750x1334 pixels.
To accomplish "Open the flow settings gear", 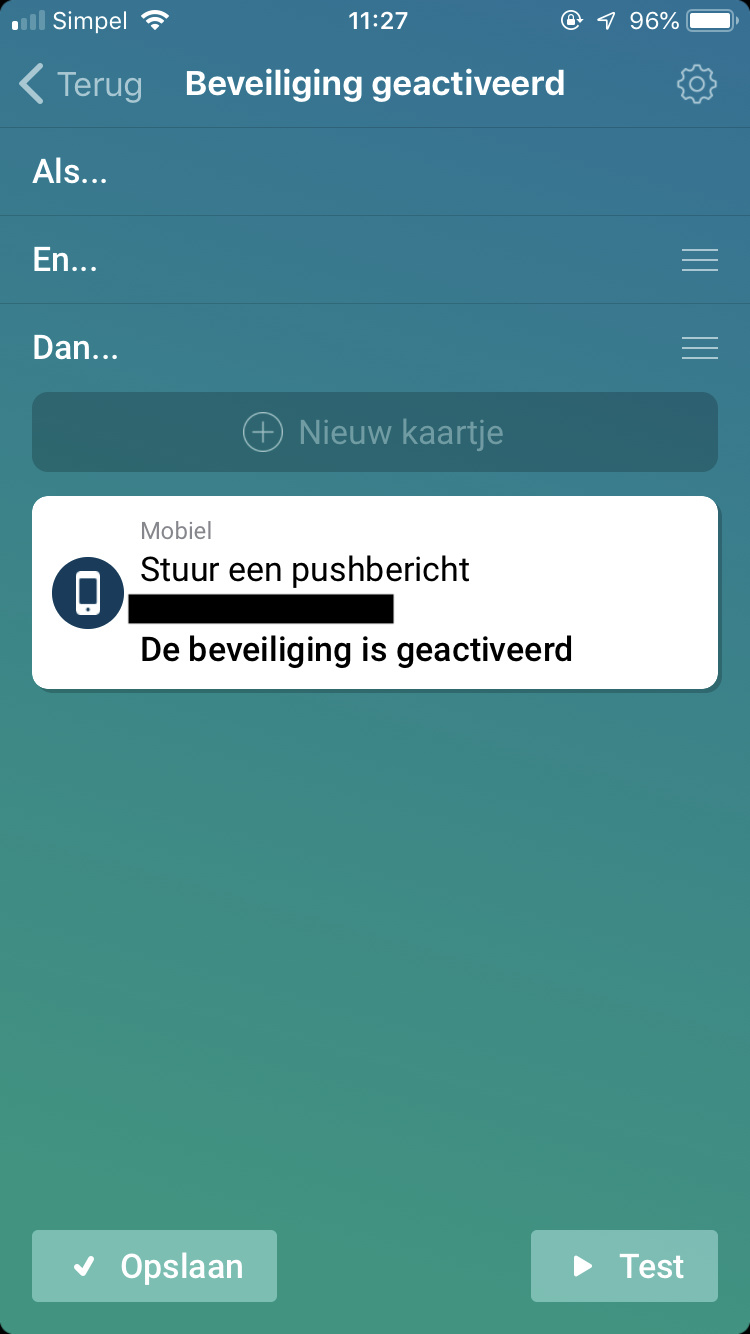I will (x=697, y=84).
